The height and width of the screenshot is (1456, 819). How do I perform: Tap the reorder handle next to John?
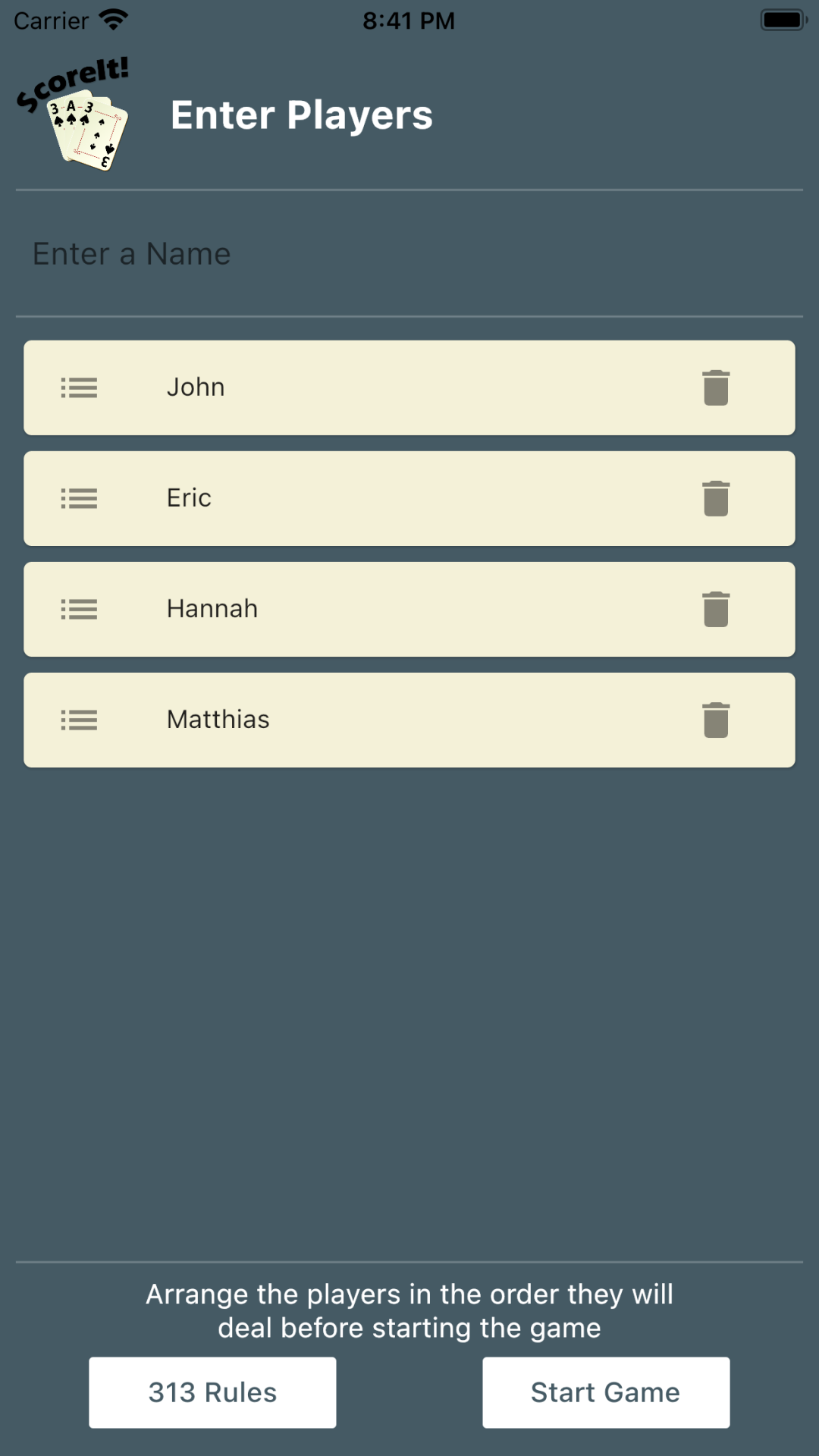point(79,388)
